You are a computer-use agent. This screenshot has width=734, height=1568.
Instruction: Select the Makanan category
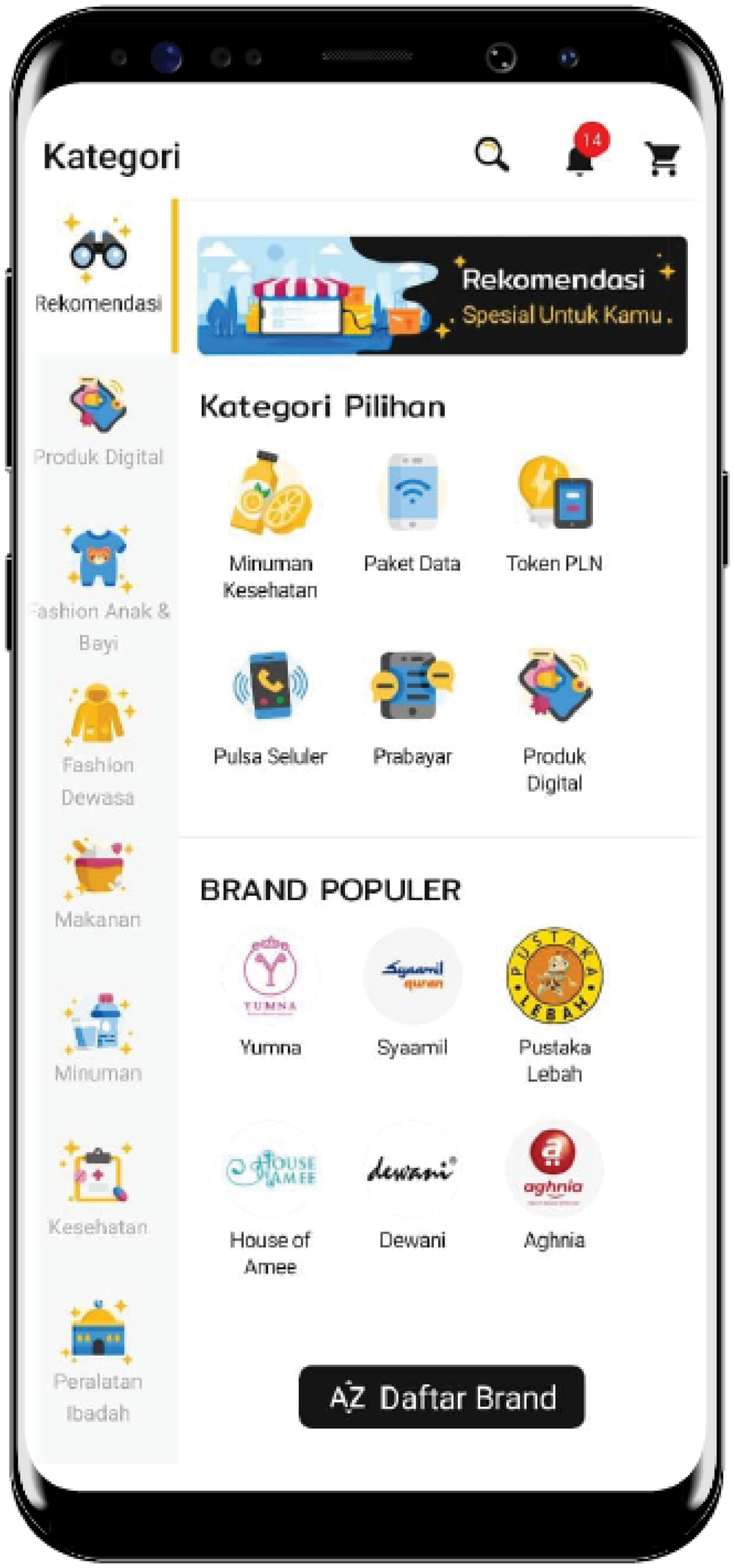(98, 883)
